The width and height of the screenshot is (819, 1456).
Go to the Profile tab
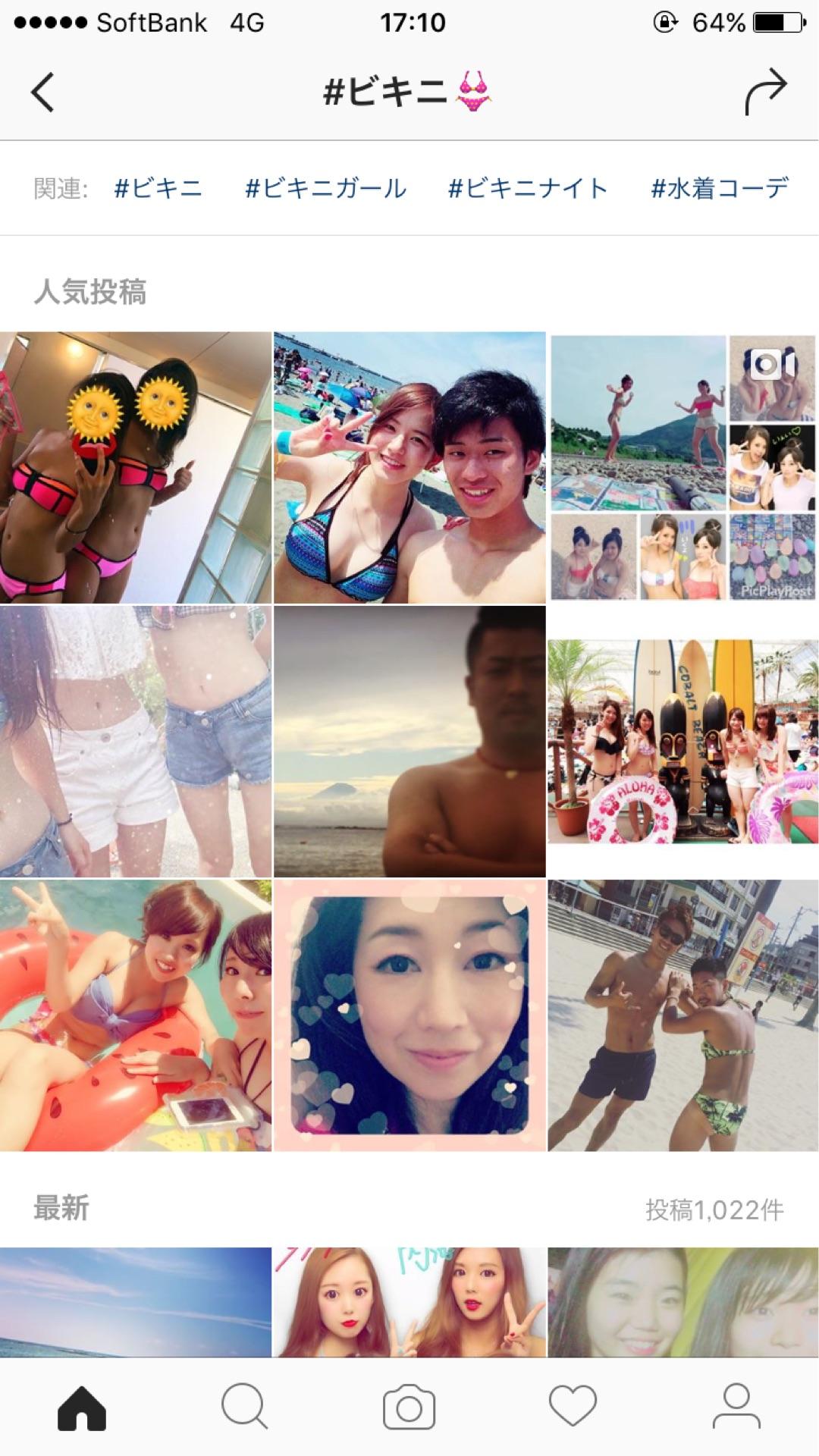[x=736, y=1407]
